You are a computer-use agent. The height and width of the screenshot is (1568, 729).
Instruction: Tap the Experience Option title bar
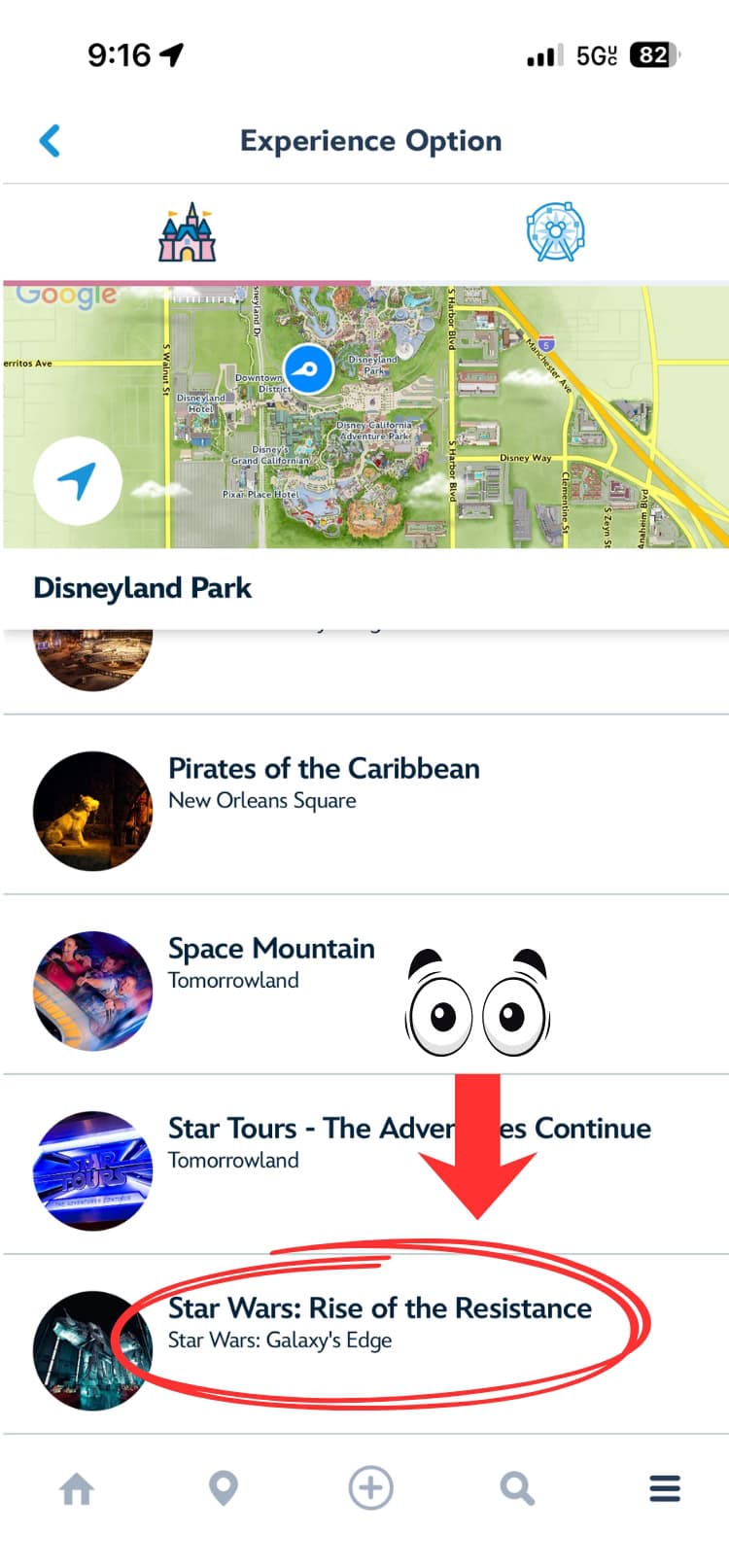click(370, 140)
